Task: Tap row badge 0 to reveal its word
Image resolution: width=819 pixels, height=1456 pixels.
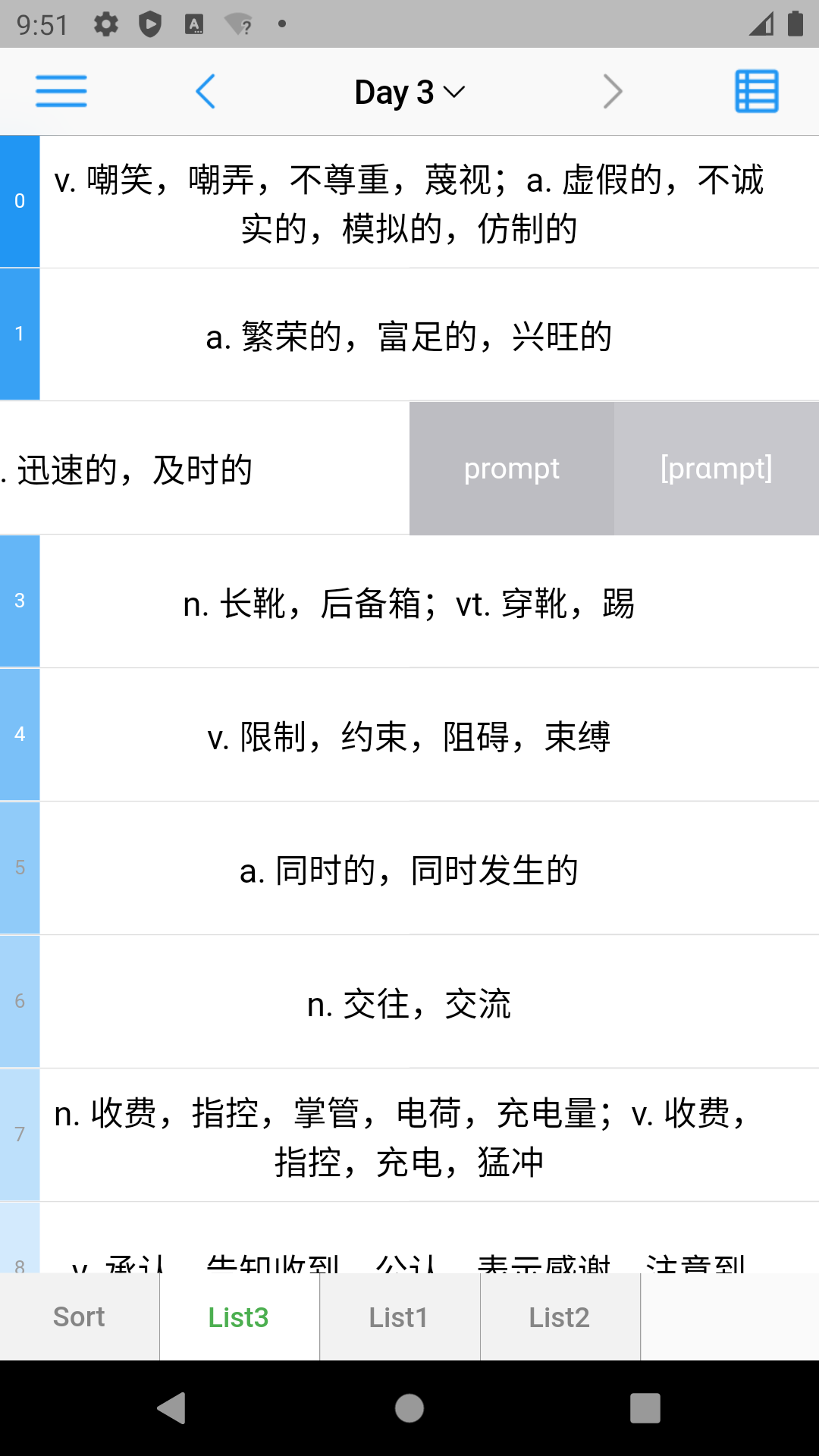Action: (19, 200)
